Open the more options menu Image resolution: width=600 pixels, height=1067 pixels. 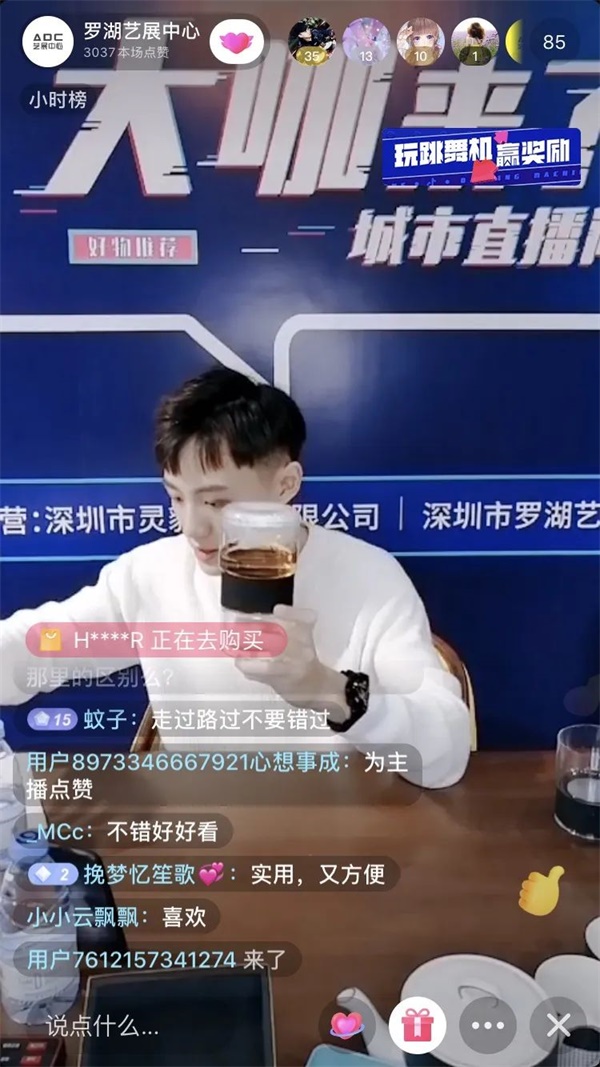488,1025
